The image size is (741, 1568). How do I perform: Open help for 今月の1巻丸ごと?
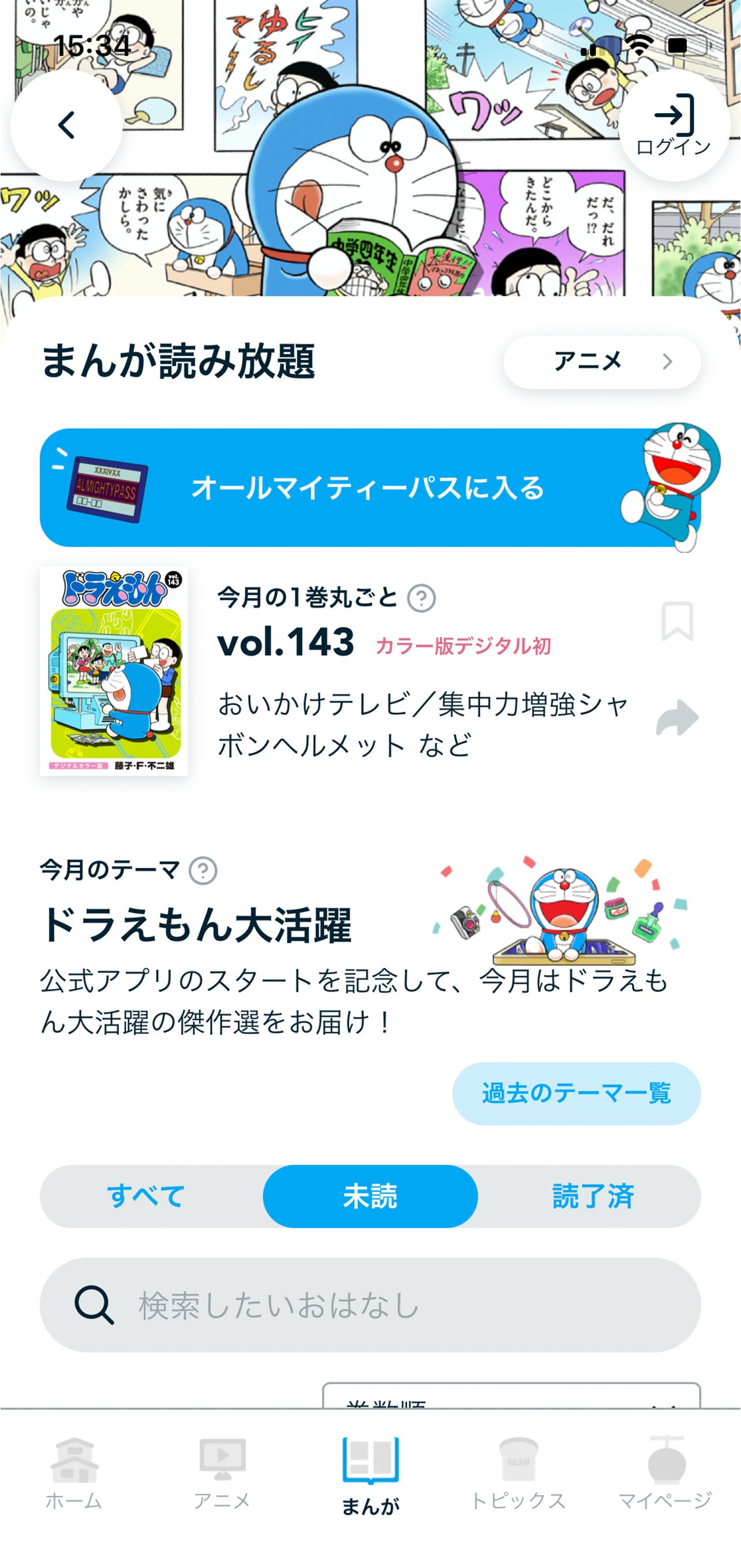pos(421,598)
